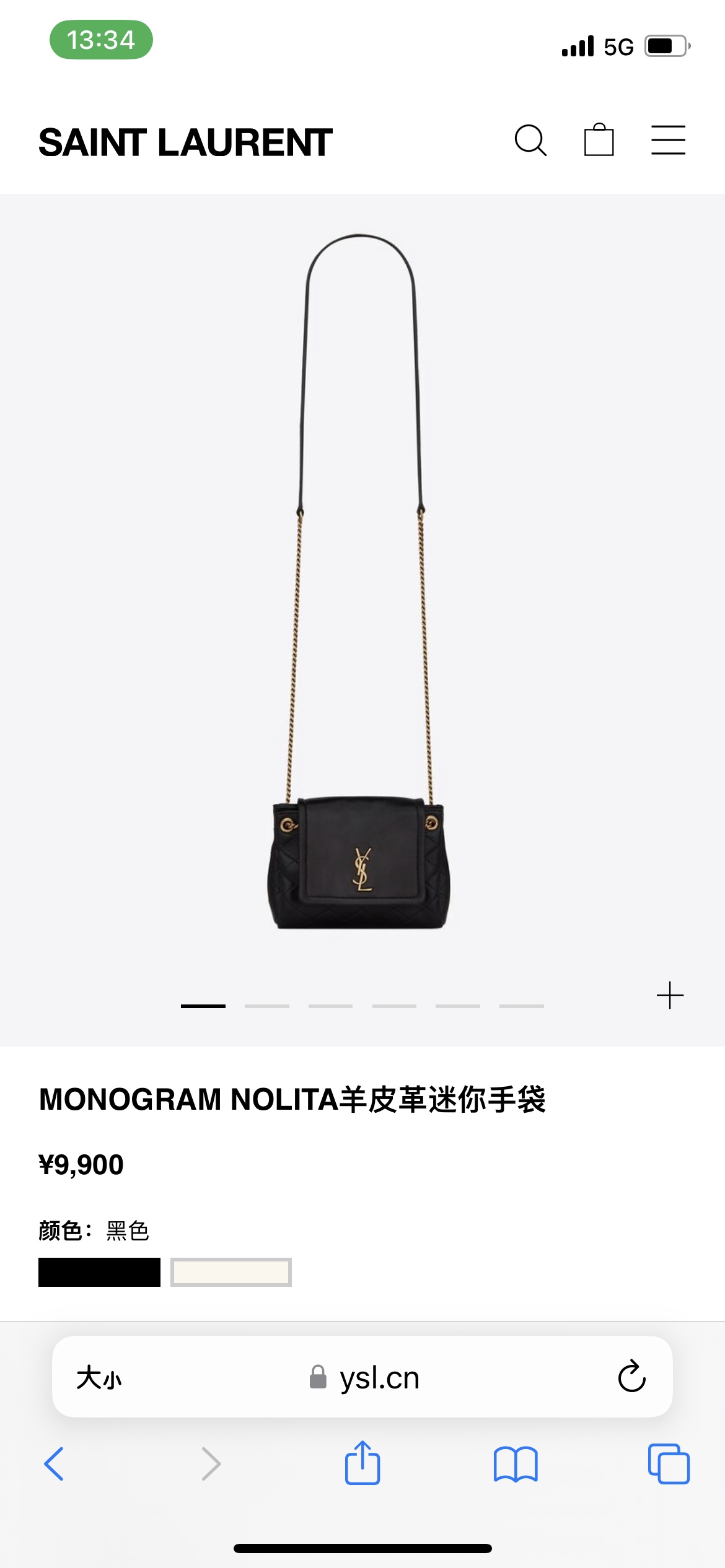Viewport: 725px width, 1568px height.
Task: Share this page
Action: (x=362, y=1463)
